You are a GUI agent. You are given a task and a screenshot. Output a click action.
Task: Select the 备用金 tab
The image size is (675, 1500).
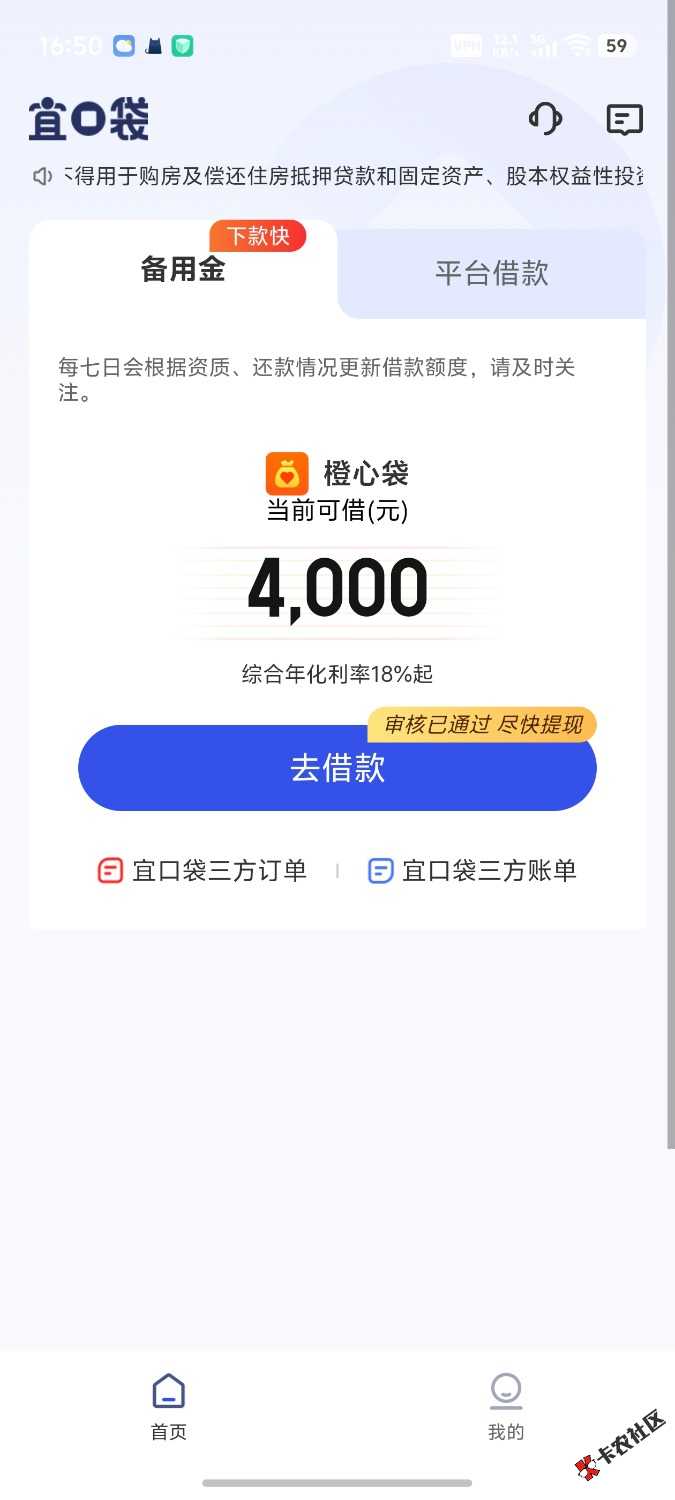[183, 270]
